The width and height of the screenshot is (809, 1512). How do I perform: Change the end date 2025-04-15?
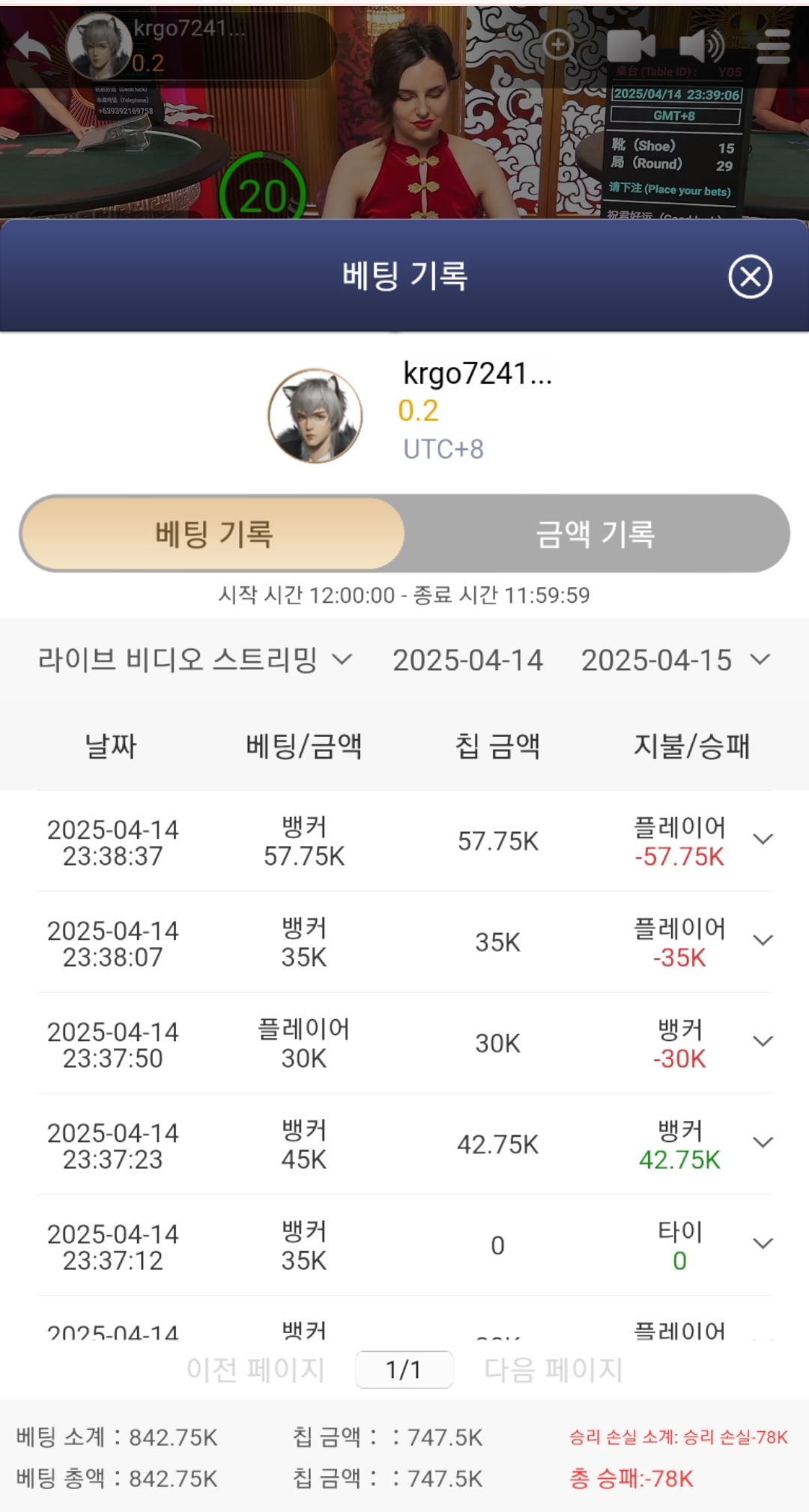[674, 660]
